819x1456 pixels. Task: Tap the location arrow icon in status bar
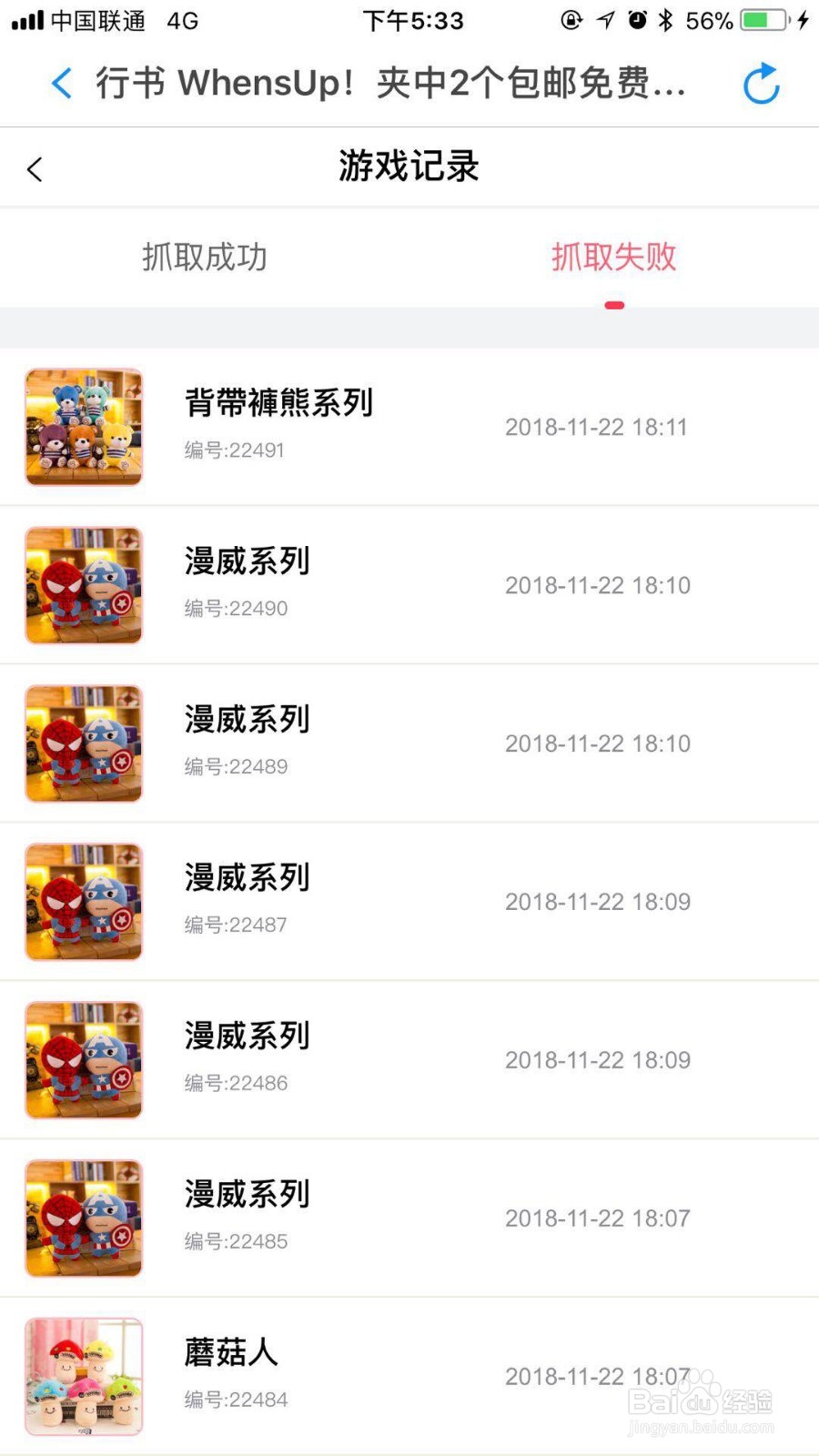605,19
